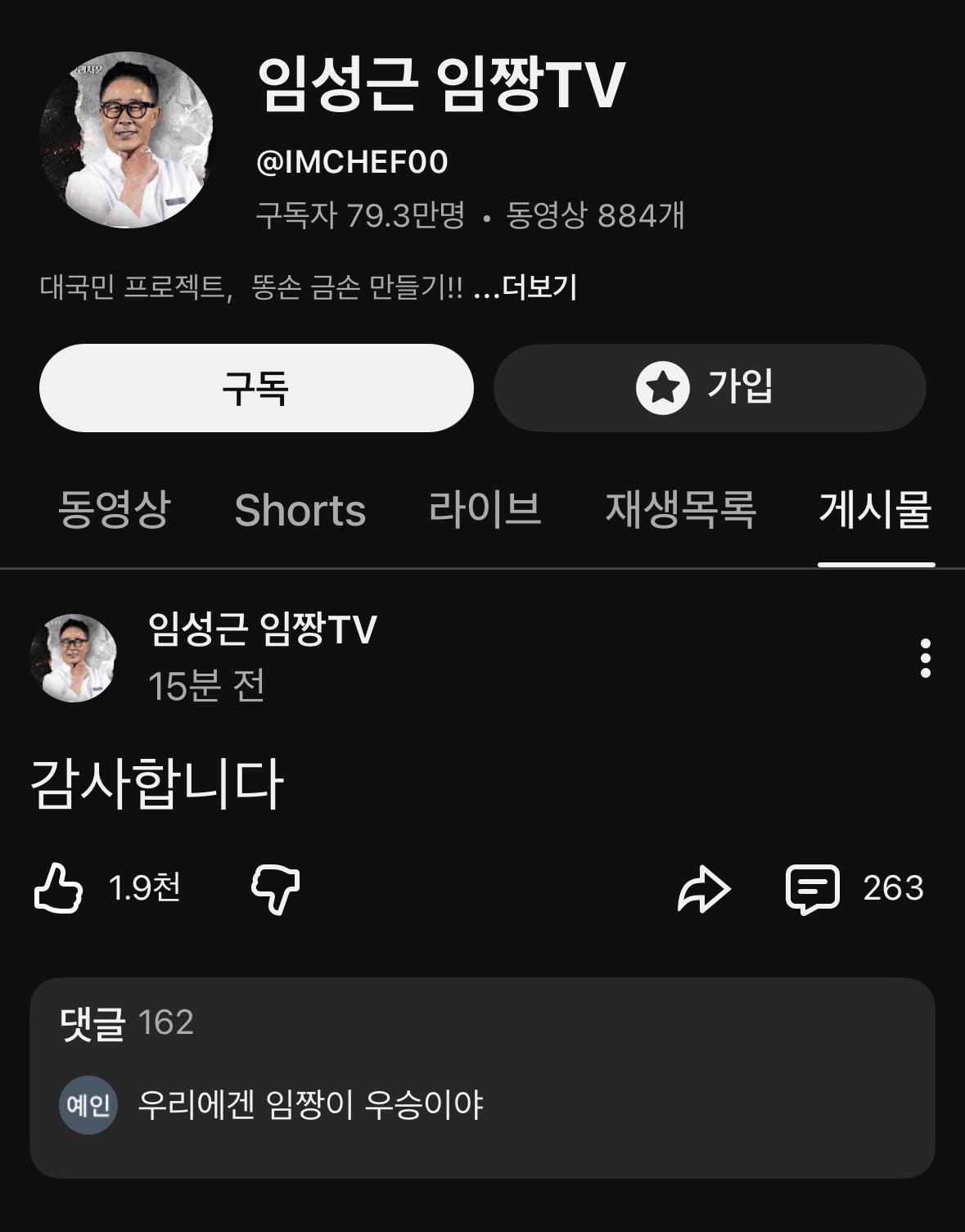This screenshot has width=965, height=1232.
Task: Open the post's comment icon
Action: 812,888
